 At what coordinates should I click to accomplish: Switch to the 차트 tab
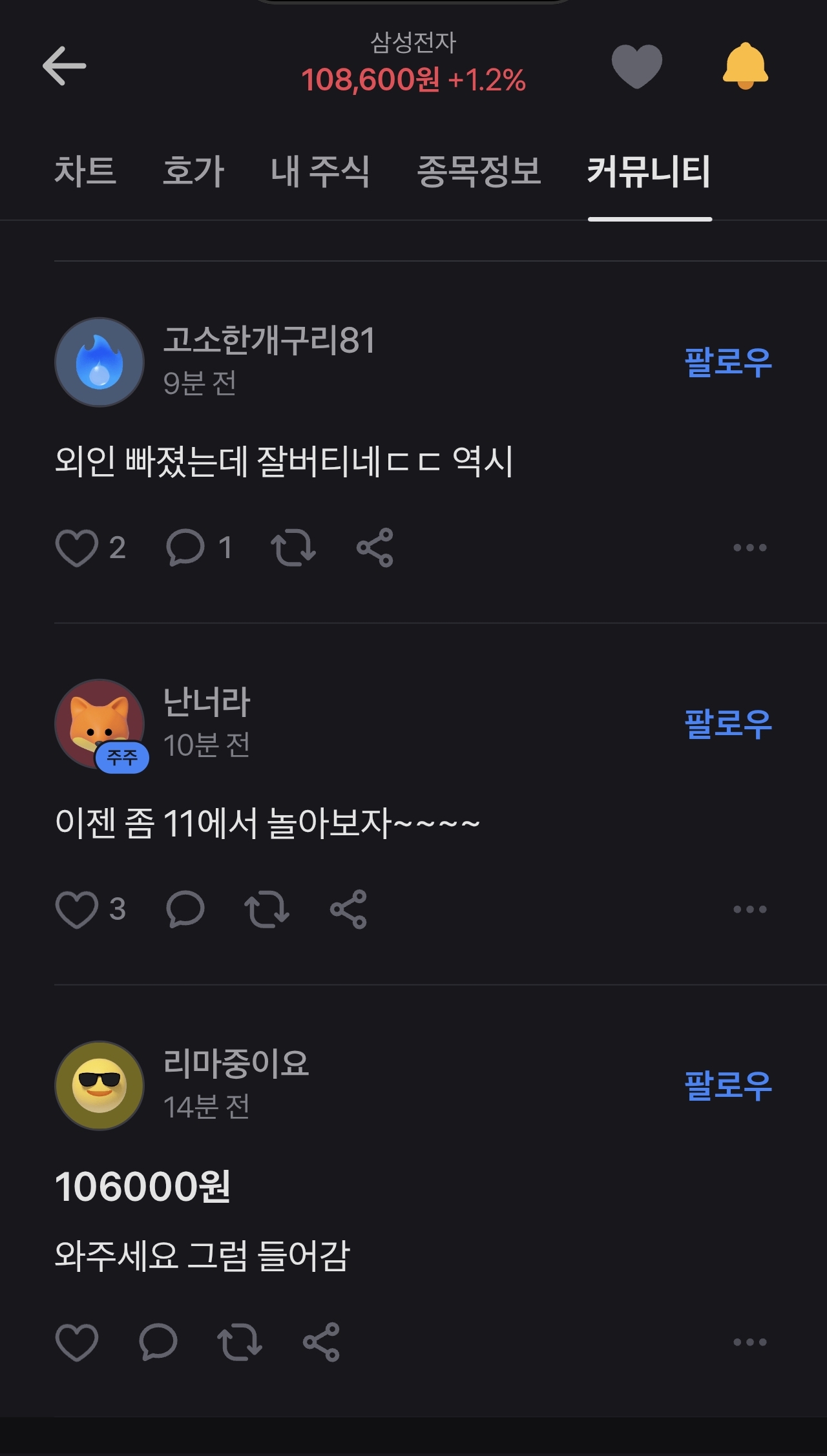point(85,172)
